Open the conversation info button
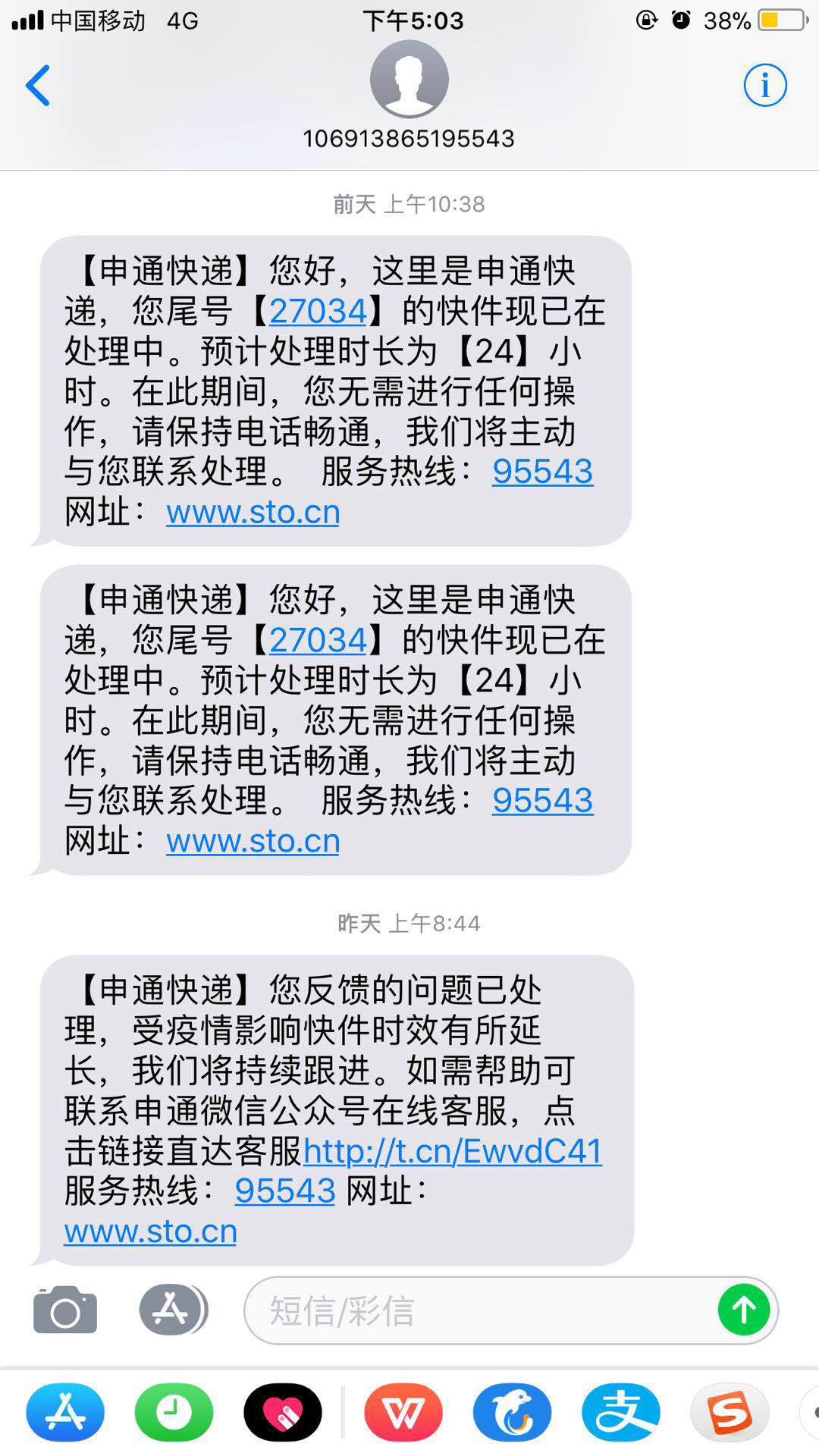 point(764,85)
